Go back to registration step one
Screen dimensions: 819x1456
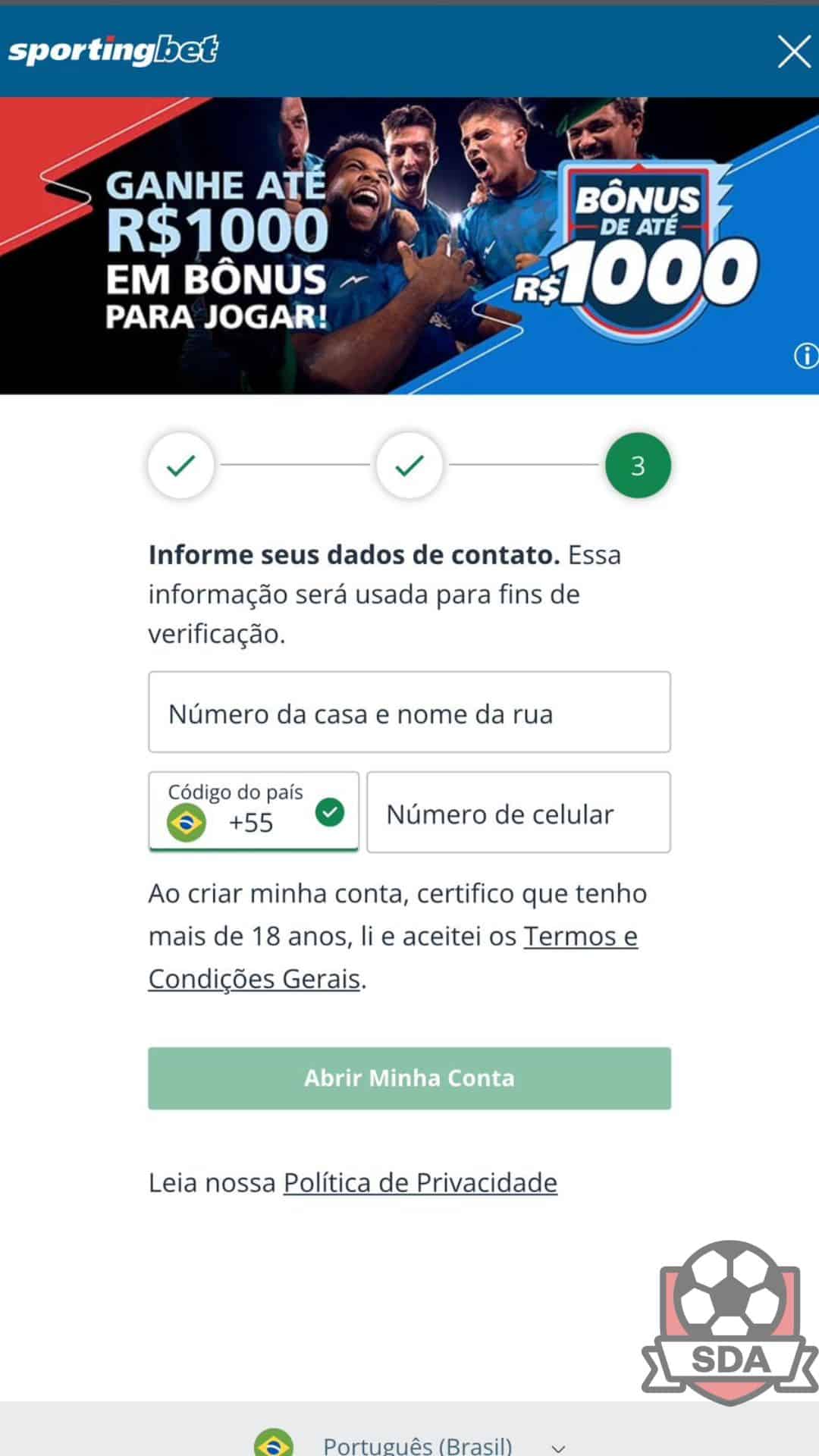pyautogui.click(x=181, y=465)
